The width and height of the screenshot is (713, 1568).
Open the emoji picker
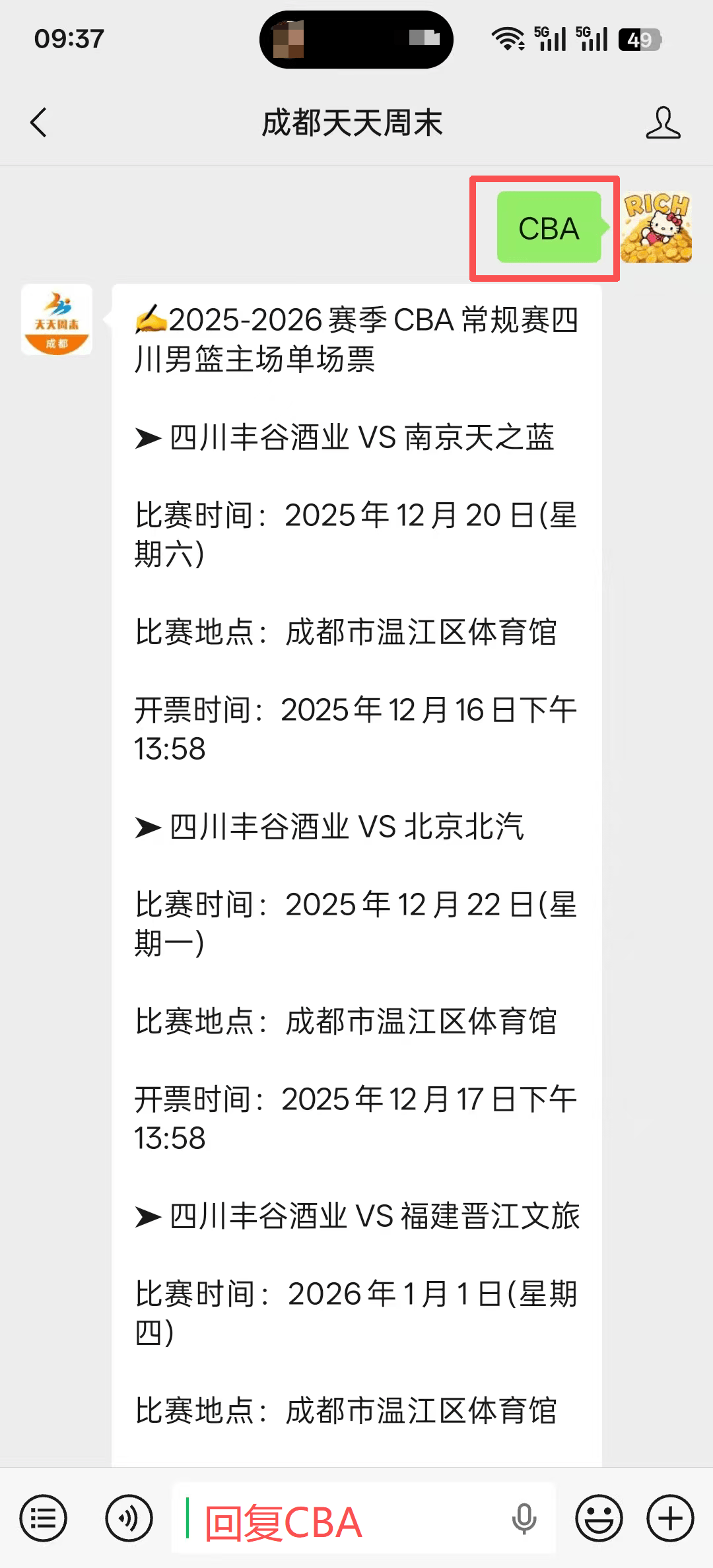point(598,1517)
